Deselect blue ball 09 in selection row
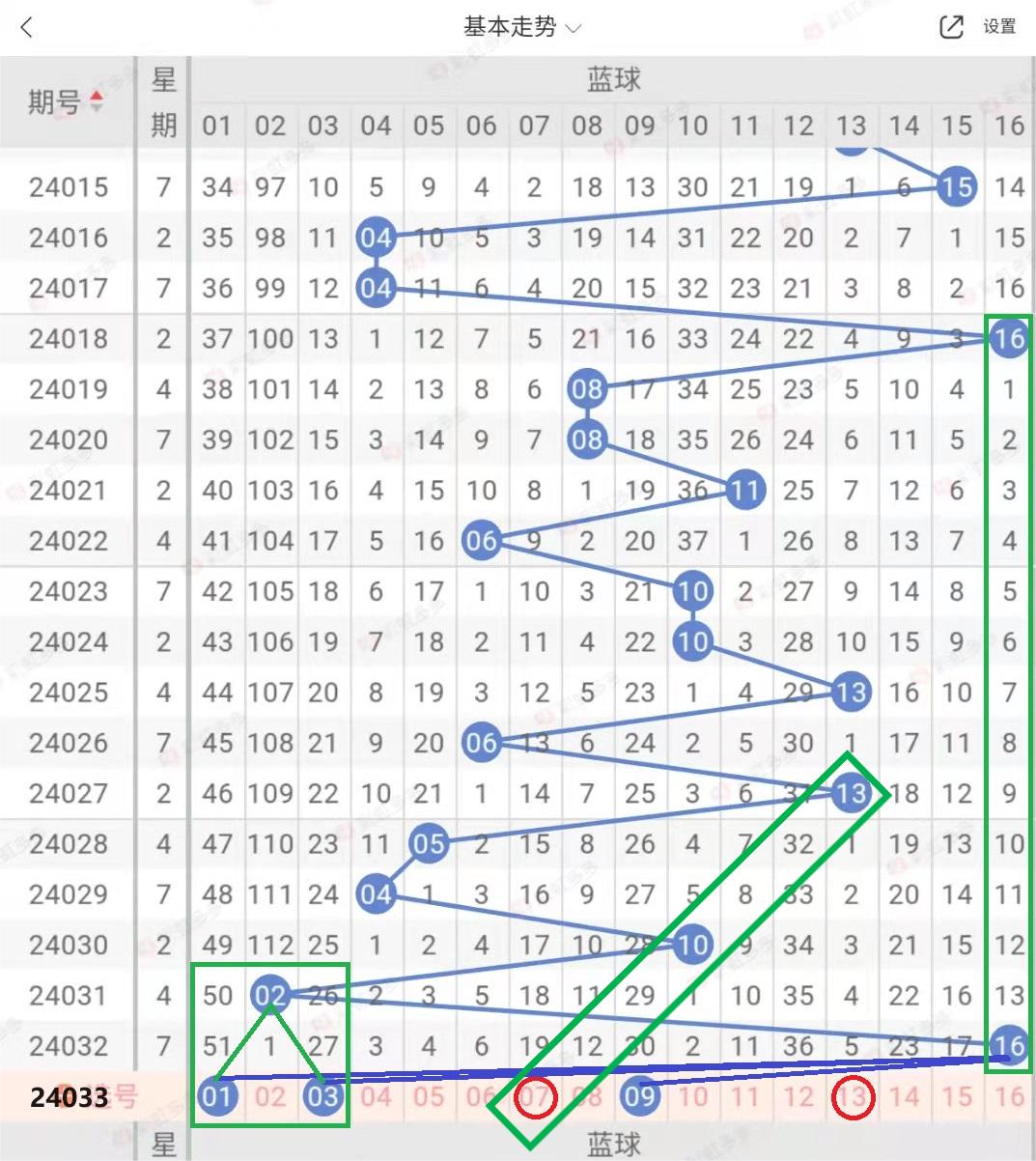The height and width of the screenshot is (1161, 1036). [639, 1096]
